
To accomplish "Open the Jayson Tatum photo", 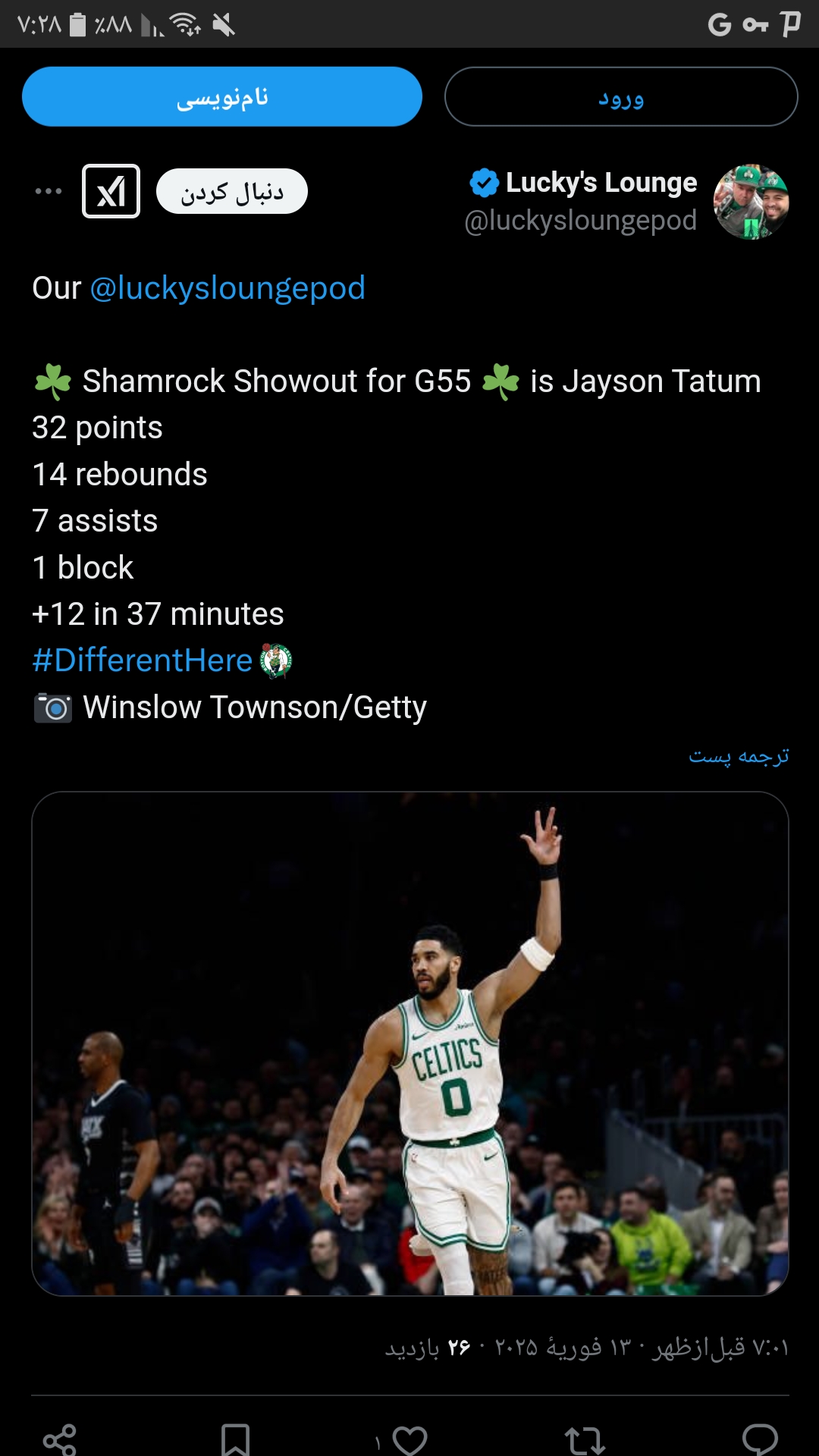I will (x=410, y=1043).
